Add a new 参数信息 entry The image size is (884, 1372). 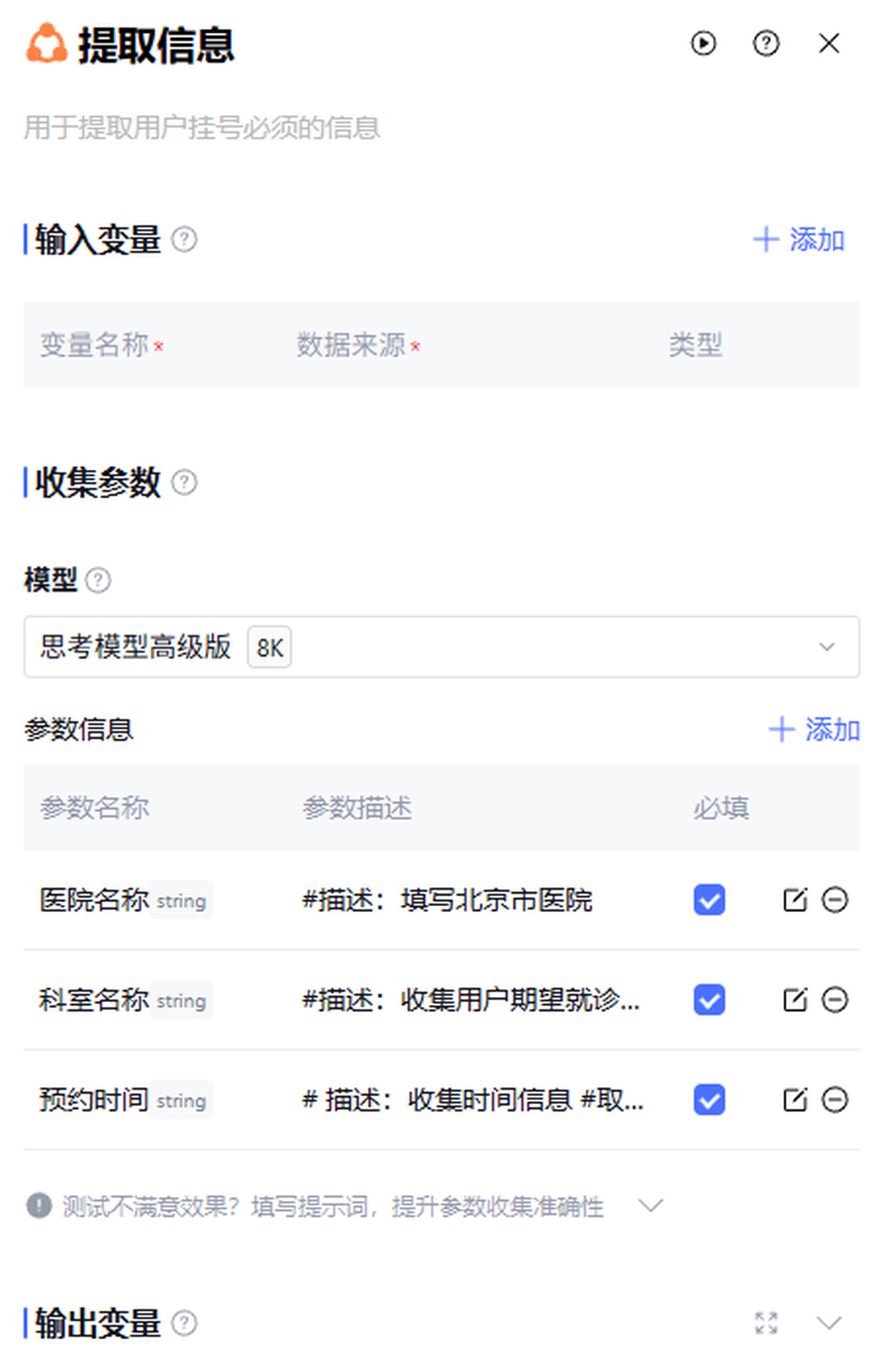814,729
